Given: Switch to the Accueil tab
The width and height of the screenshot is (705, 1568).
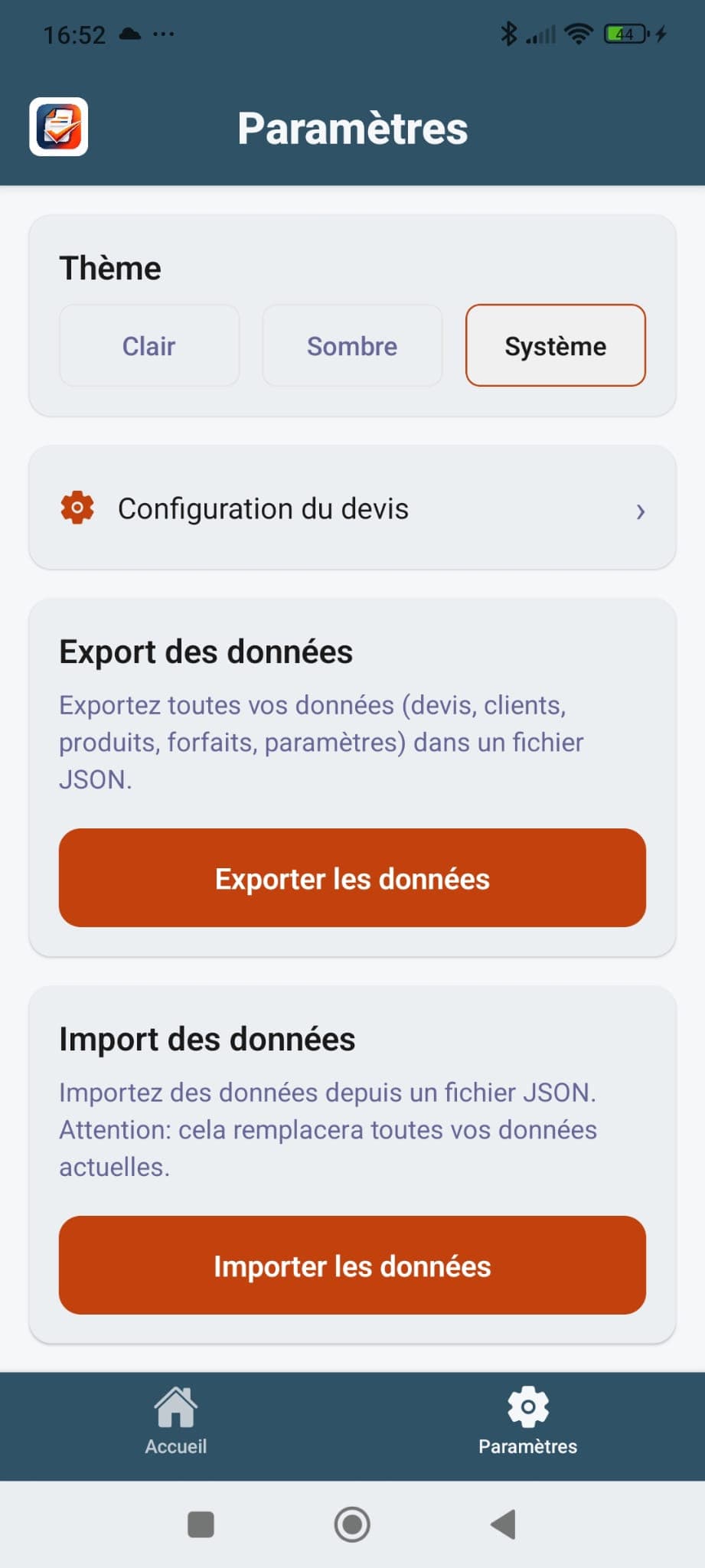Looking at the screenshot, I should pyautogui.click(x=175, y=1426).
